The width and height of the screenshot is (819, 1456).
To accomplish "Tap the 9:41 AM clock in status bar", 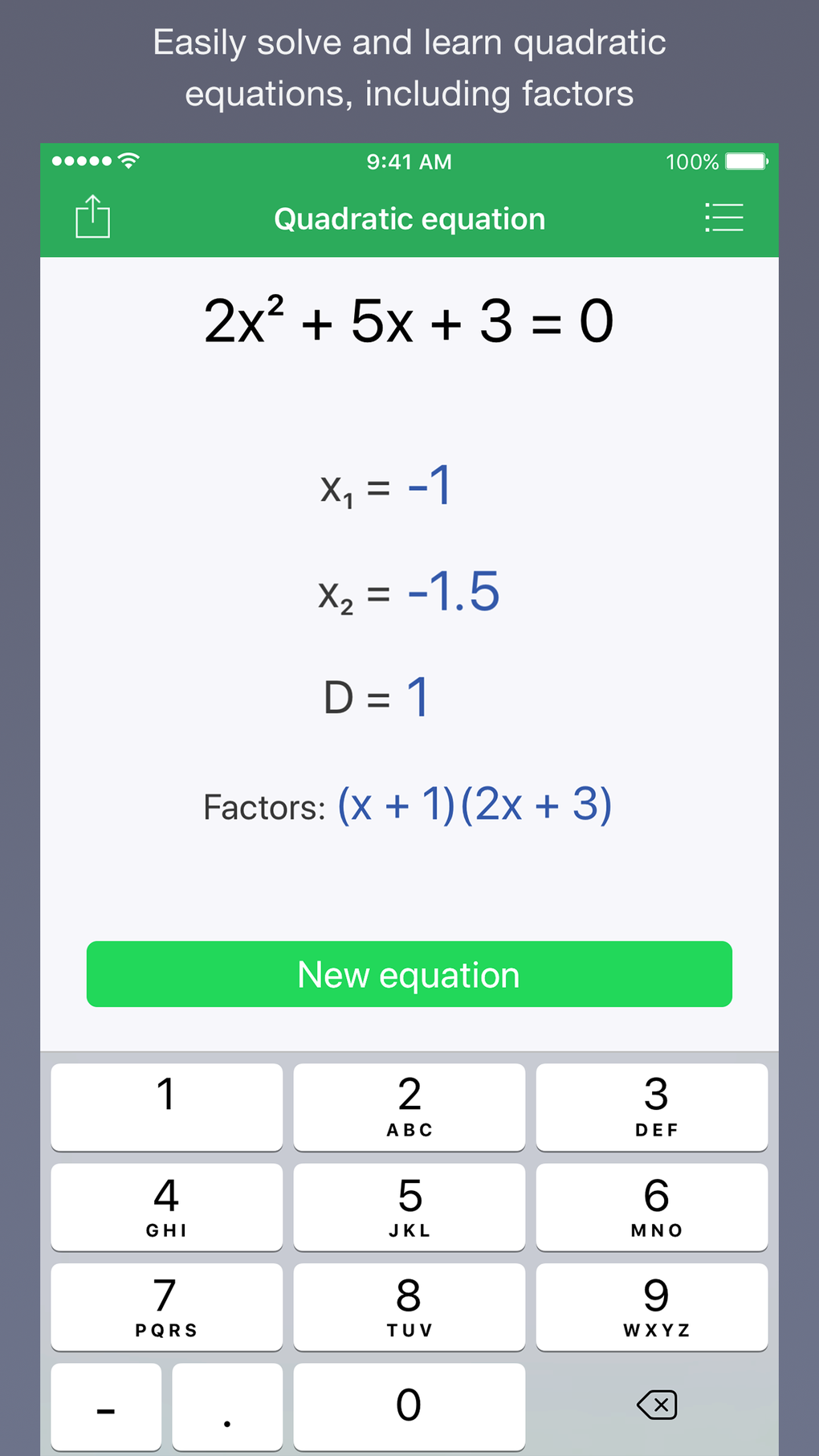I will [x=409, y=161].
